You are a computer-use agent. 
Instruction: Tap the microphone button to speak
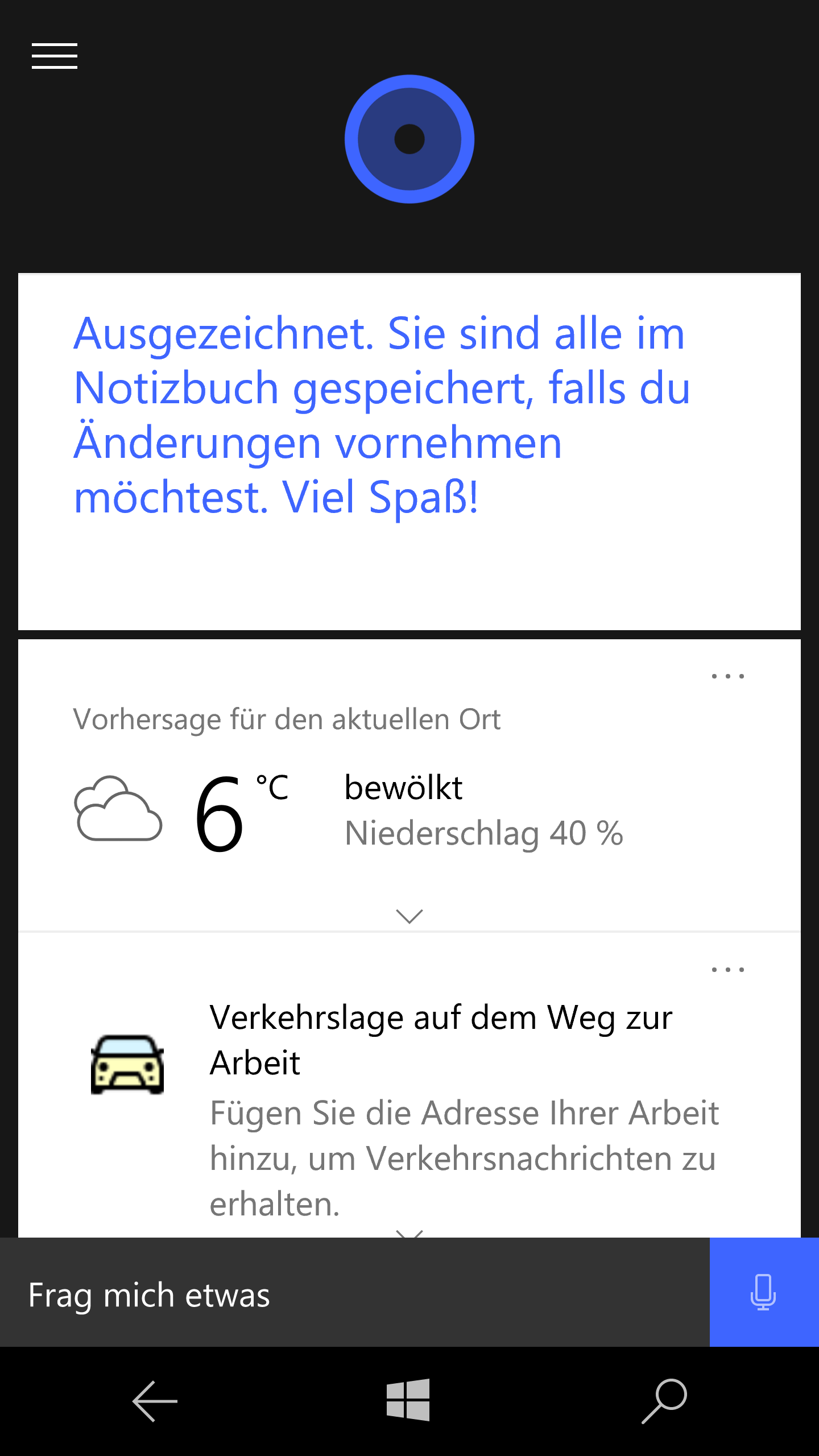[763, 1292]
